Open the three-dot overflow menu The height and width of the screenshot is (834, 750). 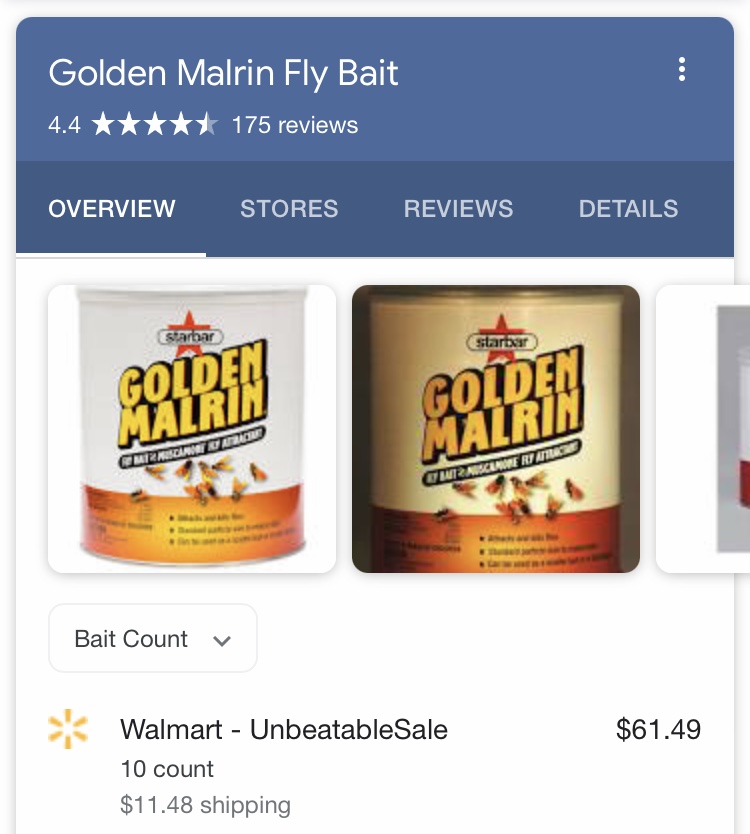[682, 70]
